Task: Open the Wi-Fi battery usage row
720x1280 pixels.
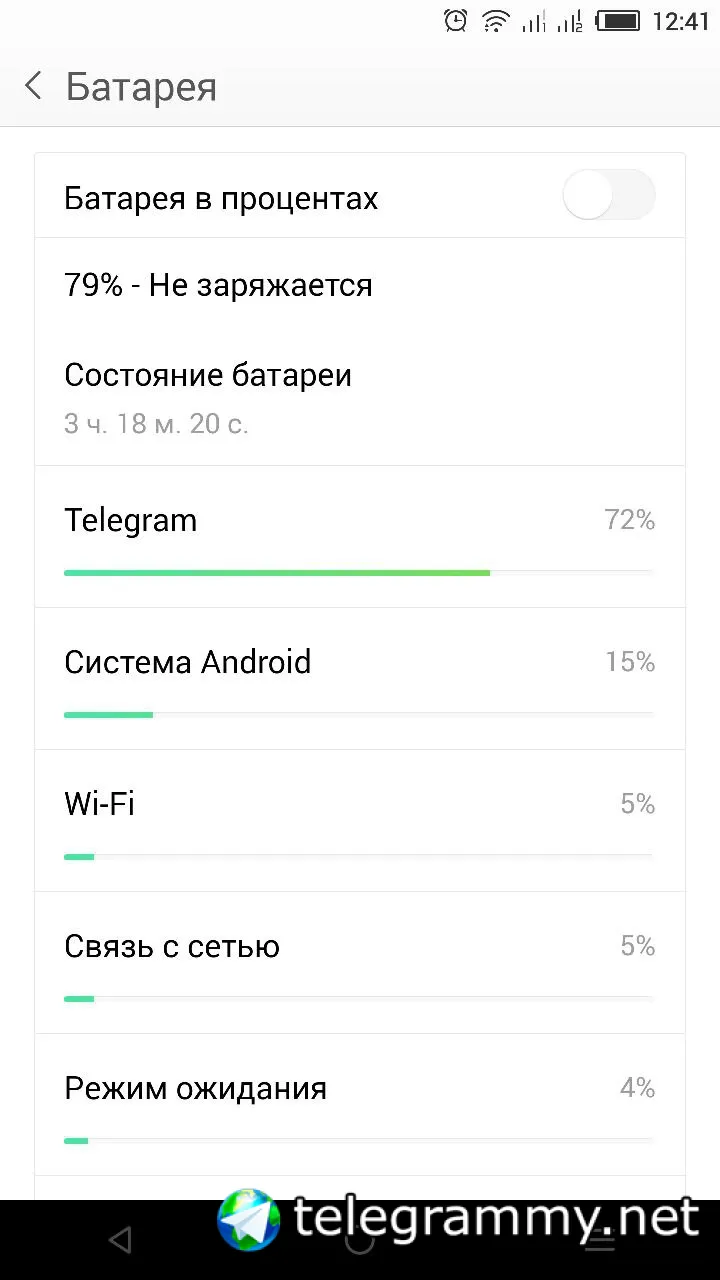Action: [x=360, y=821]
